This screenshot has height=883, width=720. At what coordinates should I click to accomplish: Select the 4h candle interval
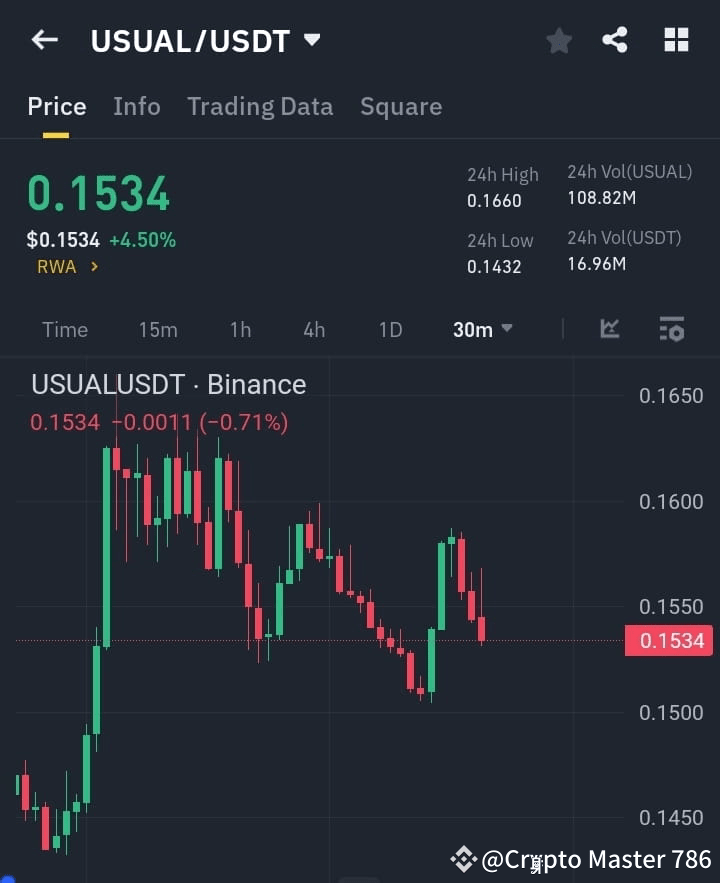pyautogui.click(x=313, y=329)
